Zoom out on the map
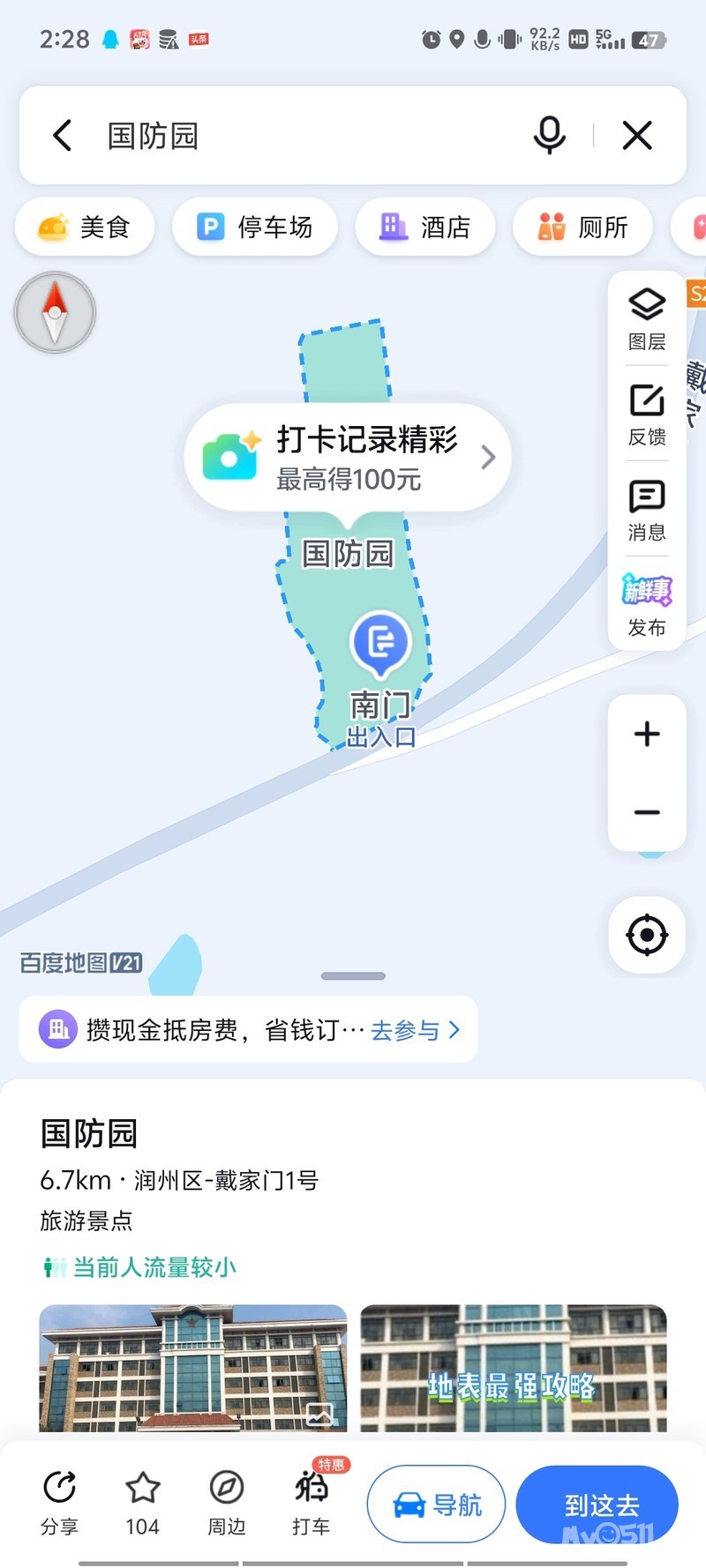 pyautogui.click(x=647, y=812)
